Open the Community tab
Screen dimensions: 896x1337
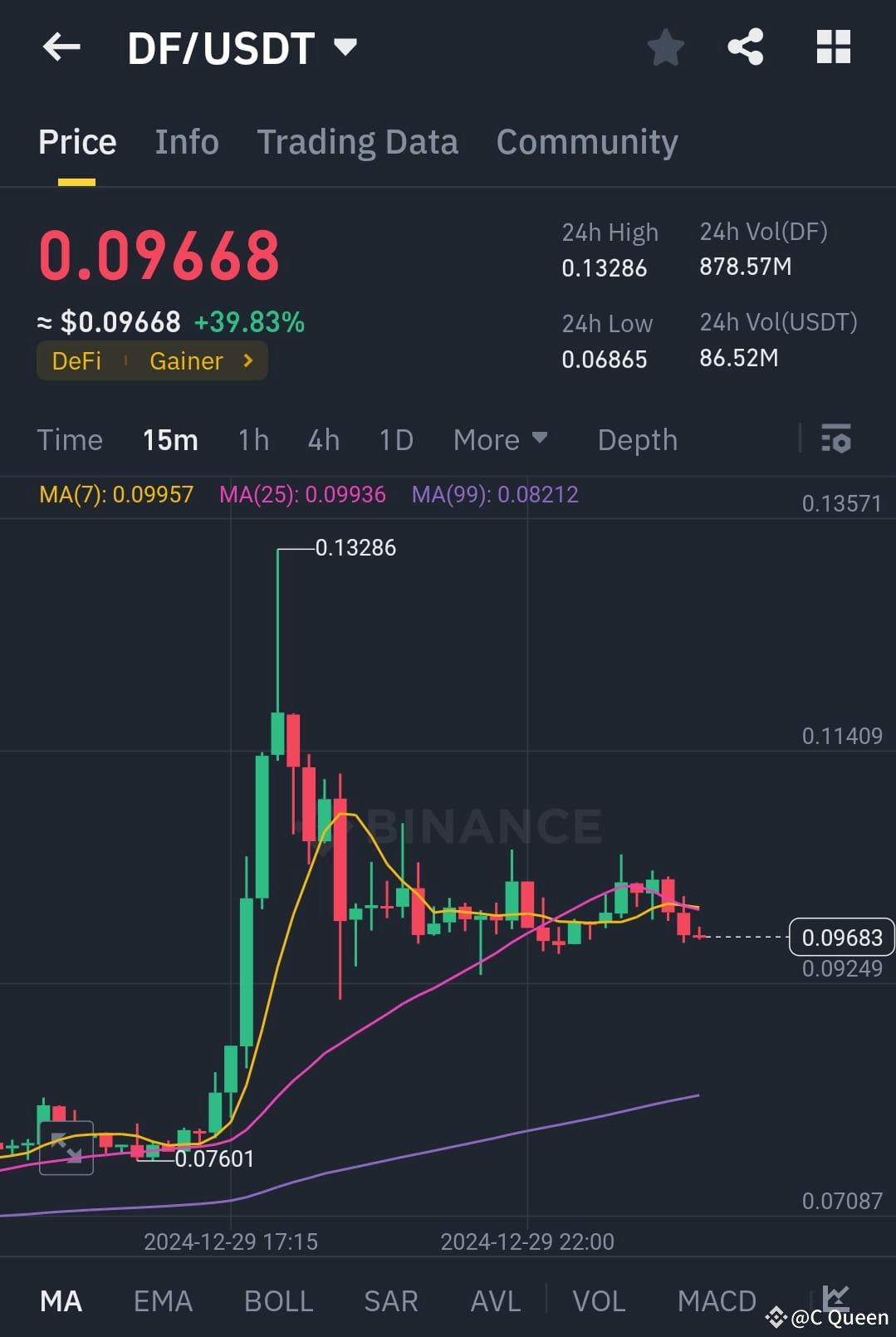coord(586,141)
